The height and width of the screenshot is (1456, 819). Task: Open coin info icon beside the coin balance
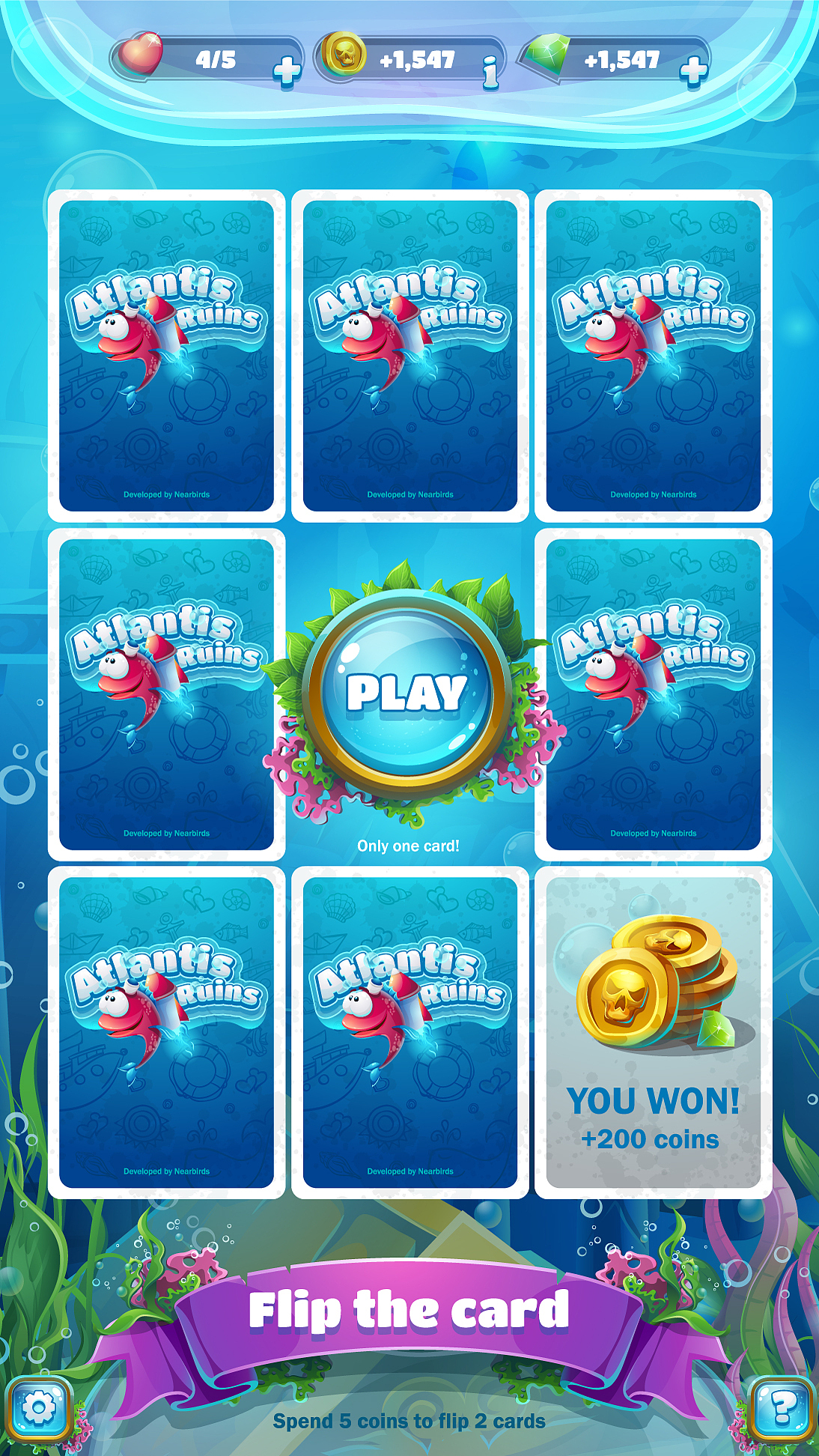490,73
